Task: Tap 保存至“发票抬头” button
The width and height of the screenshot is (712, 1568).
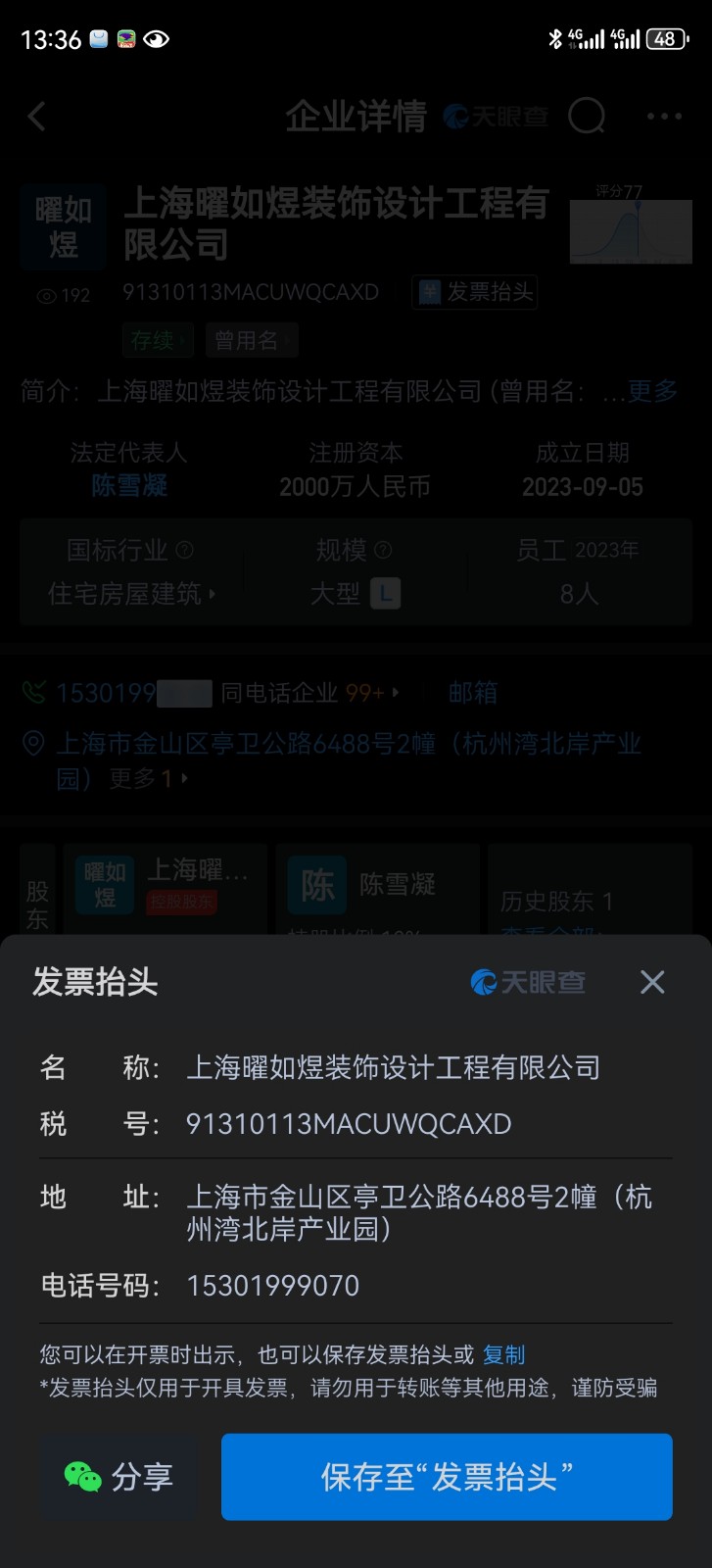Action: (447, 1477)
